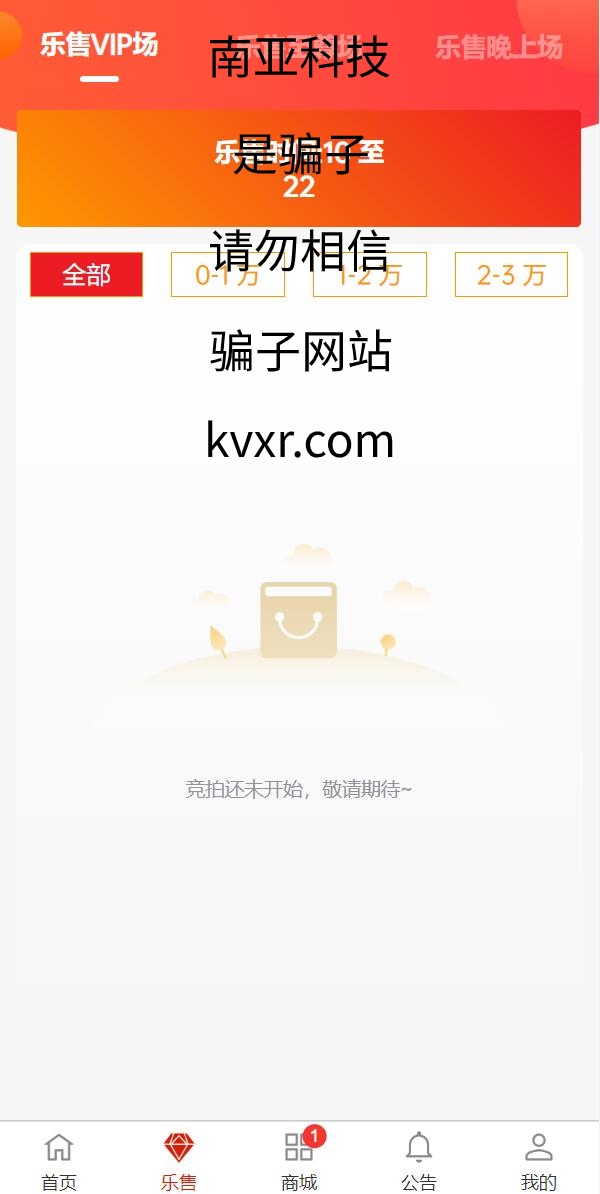
Task: Filter by 2-3万 price range
Action: [x=511, y=275]
